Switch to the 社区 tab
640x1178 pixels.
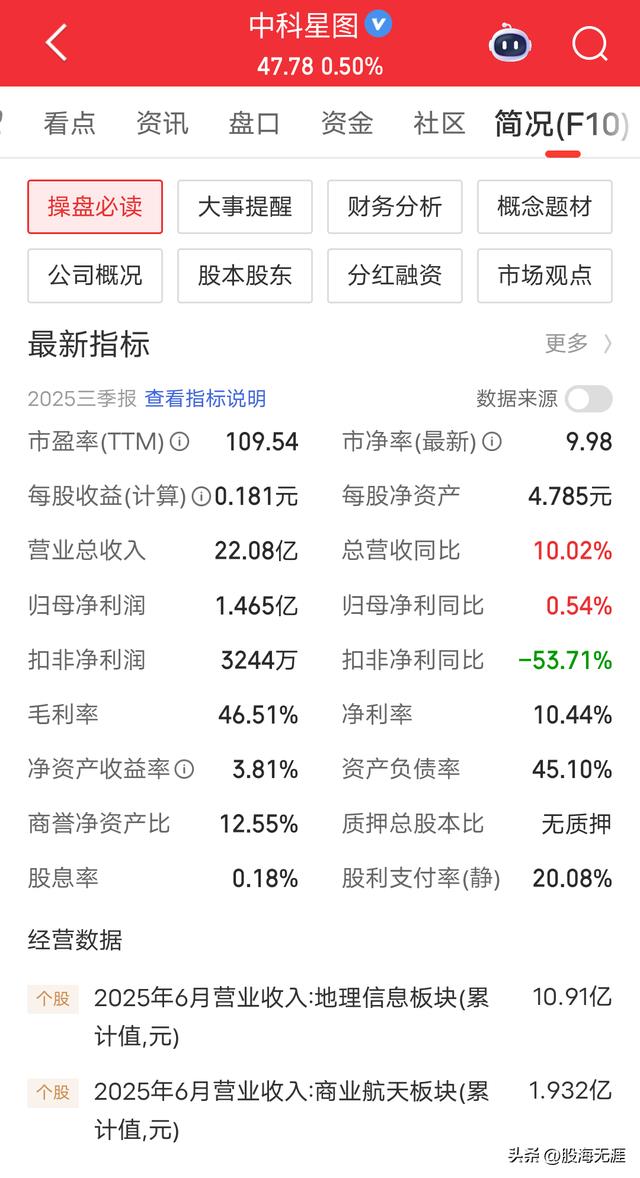(x=439, y=123)
